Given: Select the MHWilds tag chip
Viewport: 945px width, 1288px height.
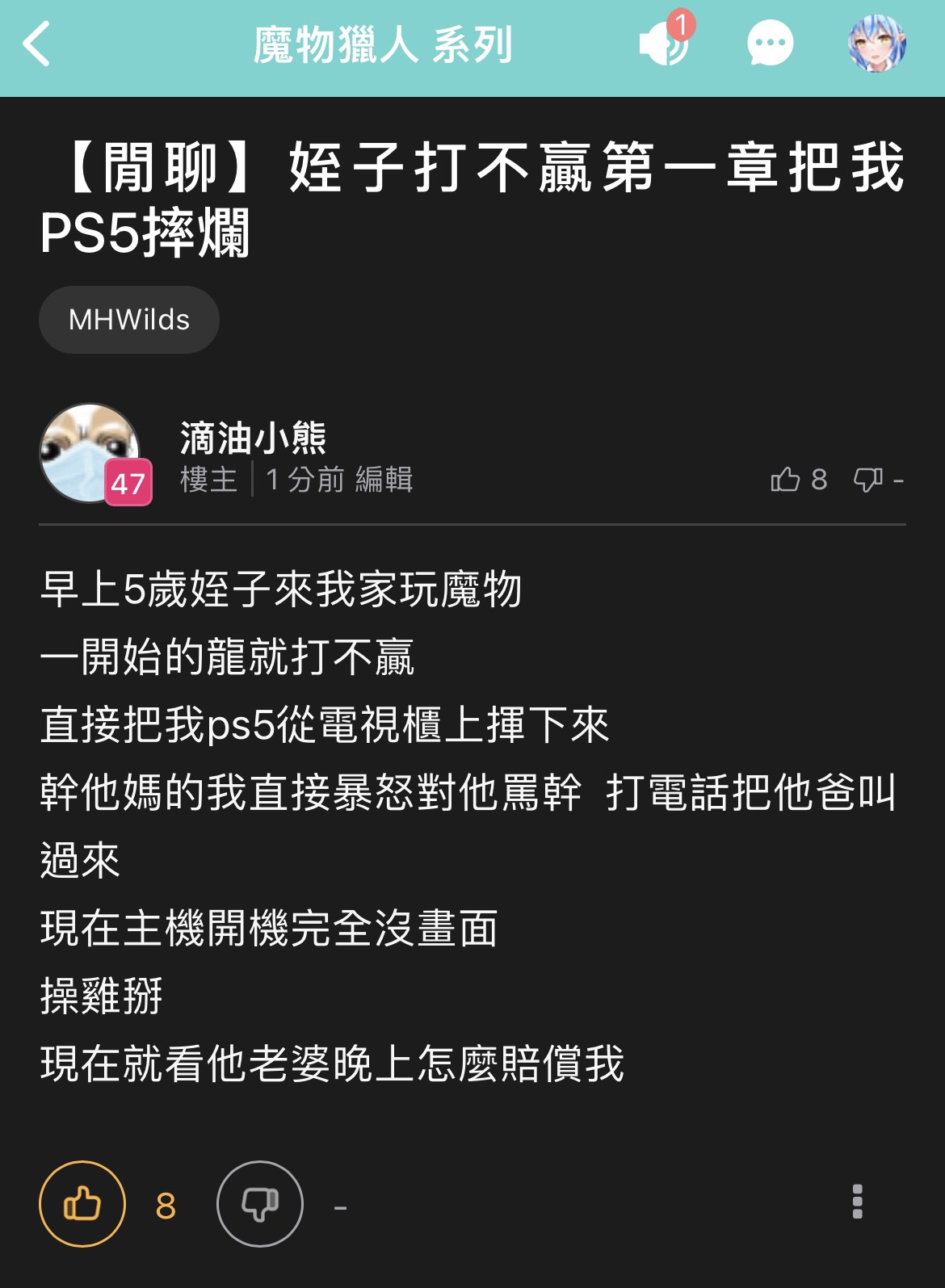Looking at the screenshot, I should click(x=129, y=320).
